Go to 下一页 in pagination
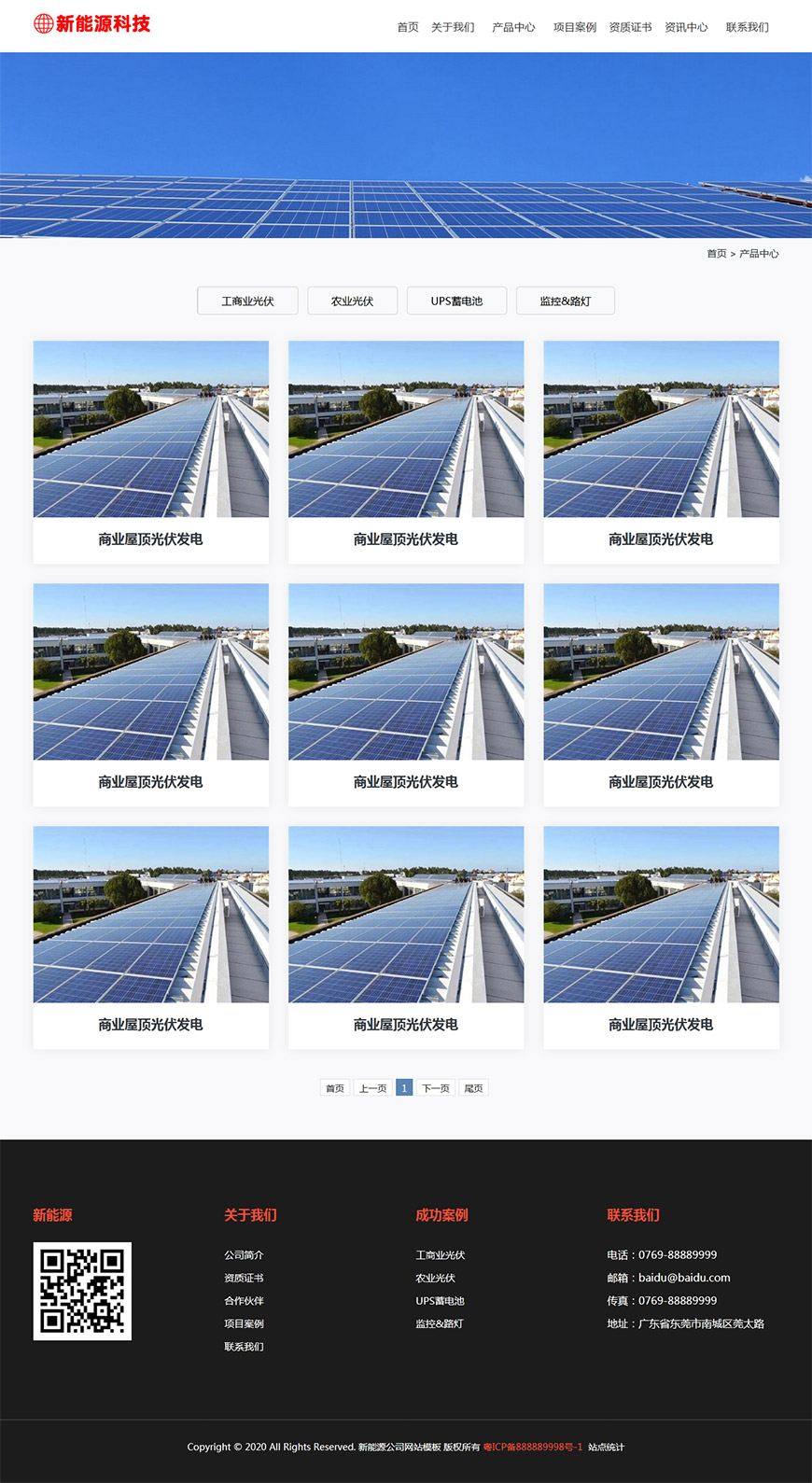 (435, 1088)
